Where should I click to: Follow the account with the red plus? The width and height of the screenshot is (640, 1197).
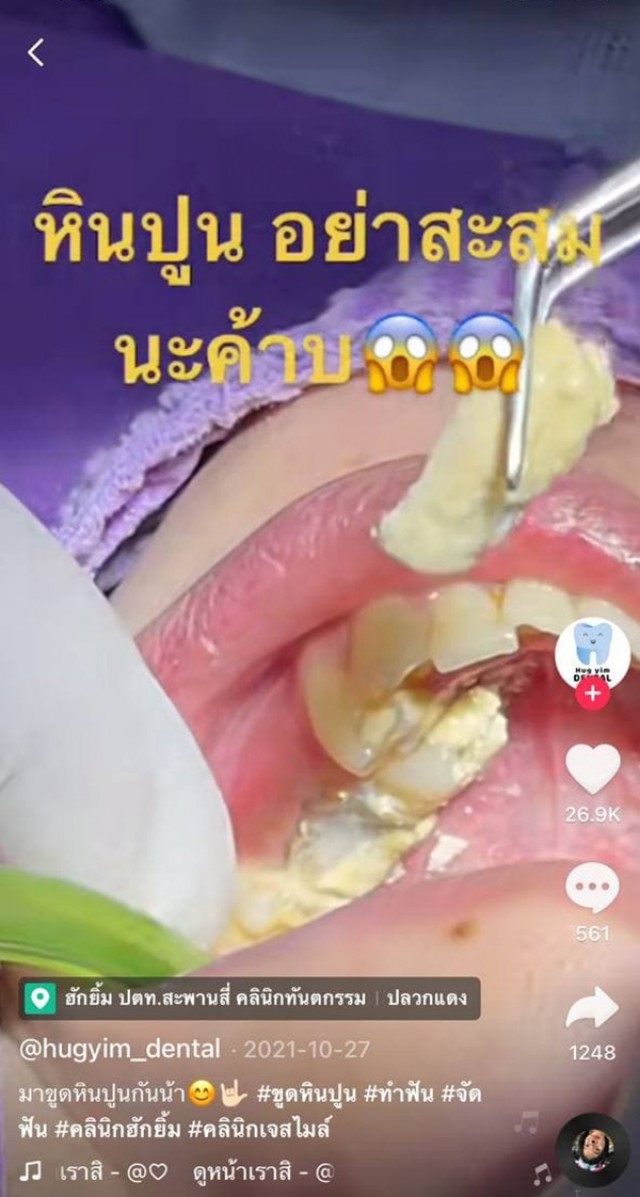[593, 694]
